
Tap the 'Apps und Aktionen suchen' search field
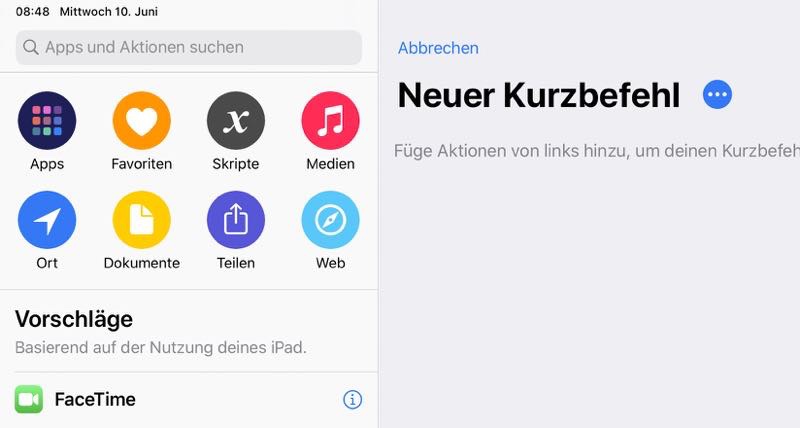(188, 47)
